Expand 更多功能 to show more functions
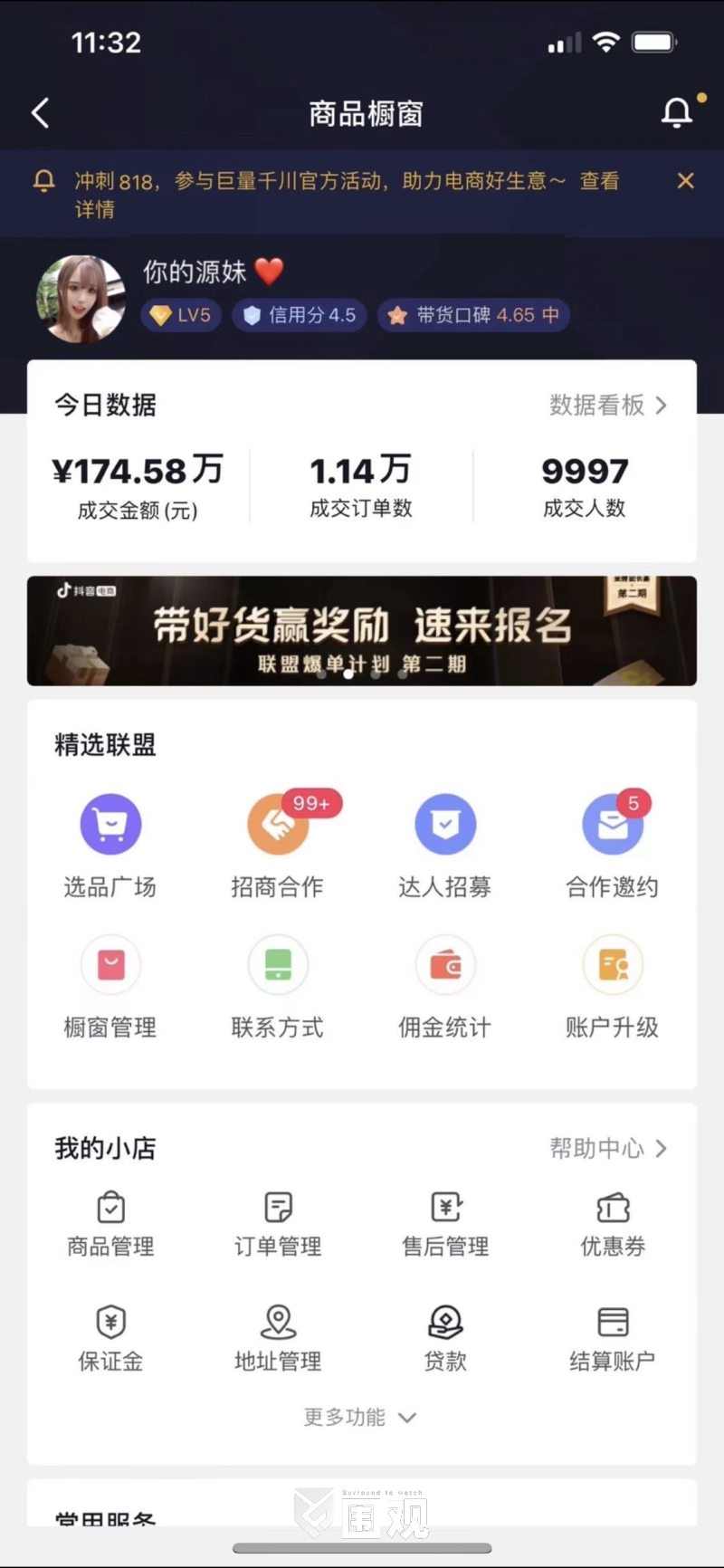724x1568 pixels. tap(360, 1417)
